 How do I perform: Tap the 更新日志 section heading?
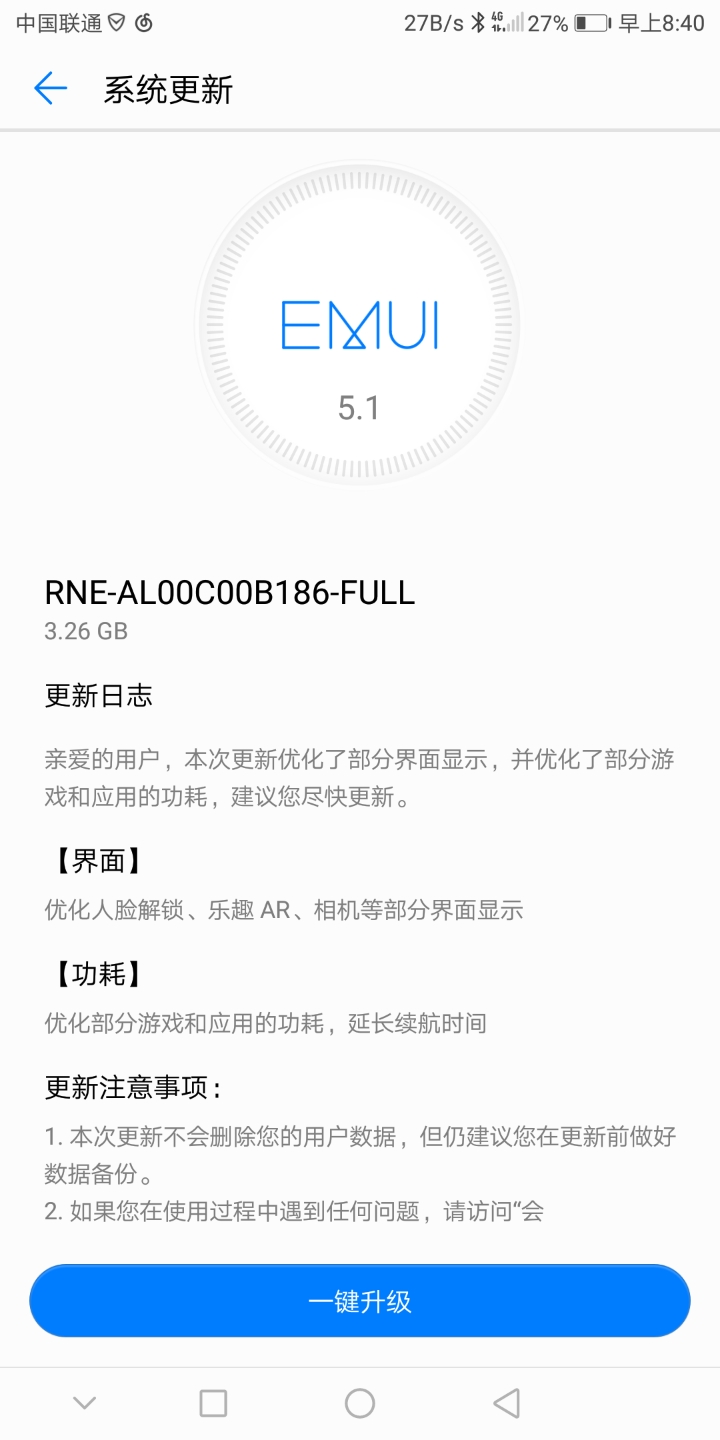point(96,697)
